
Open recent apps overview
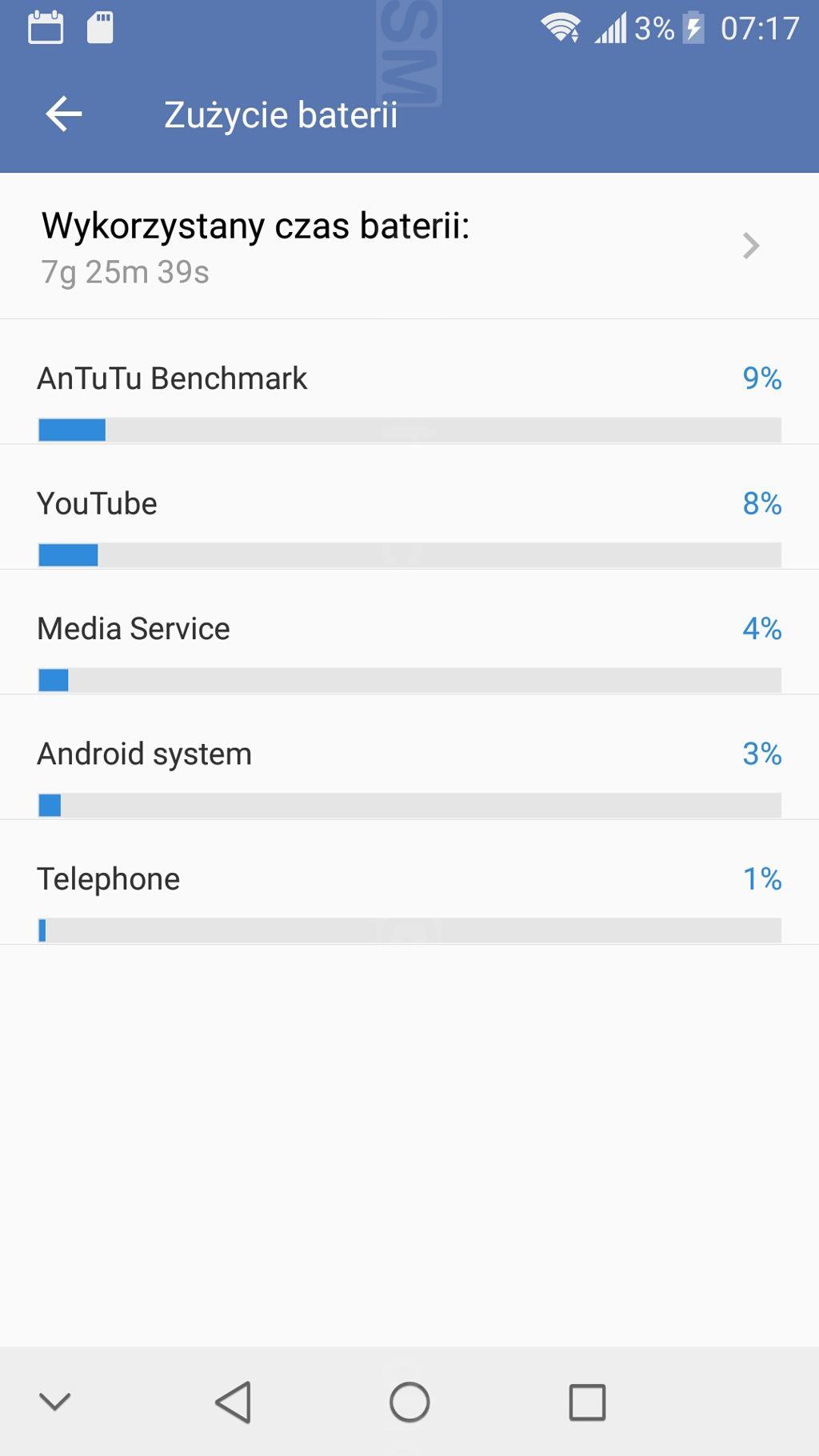[587, 1402]
